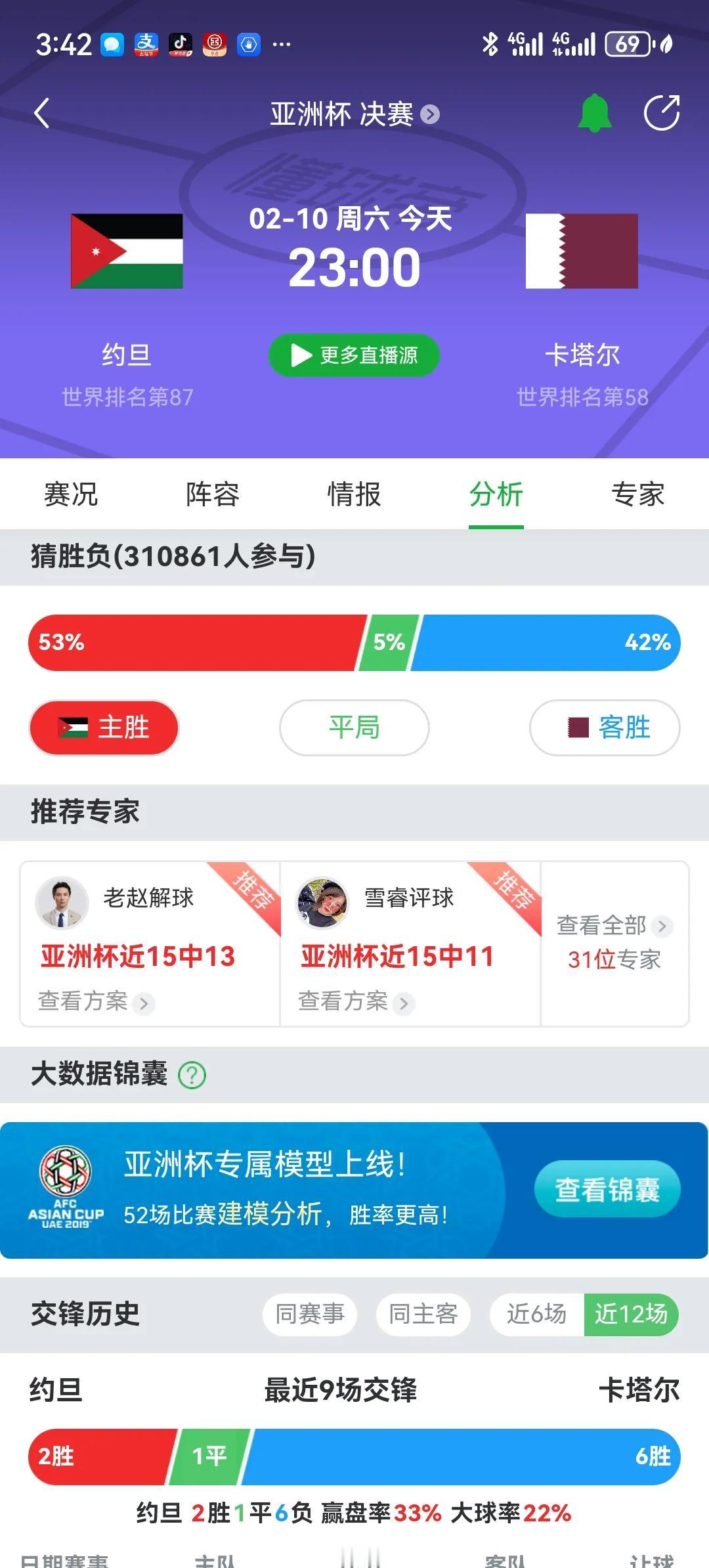Vote 平局 for a draw
The height and width of the screenshot is (1568, 709).
click(353, 728)
